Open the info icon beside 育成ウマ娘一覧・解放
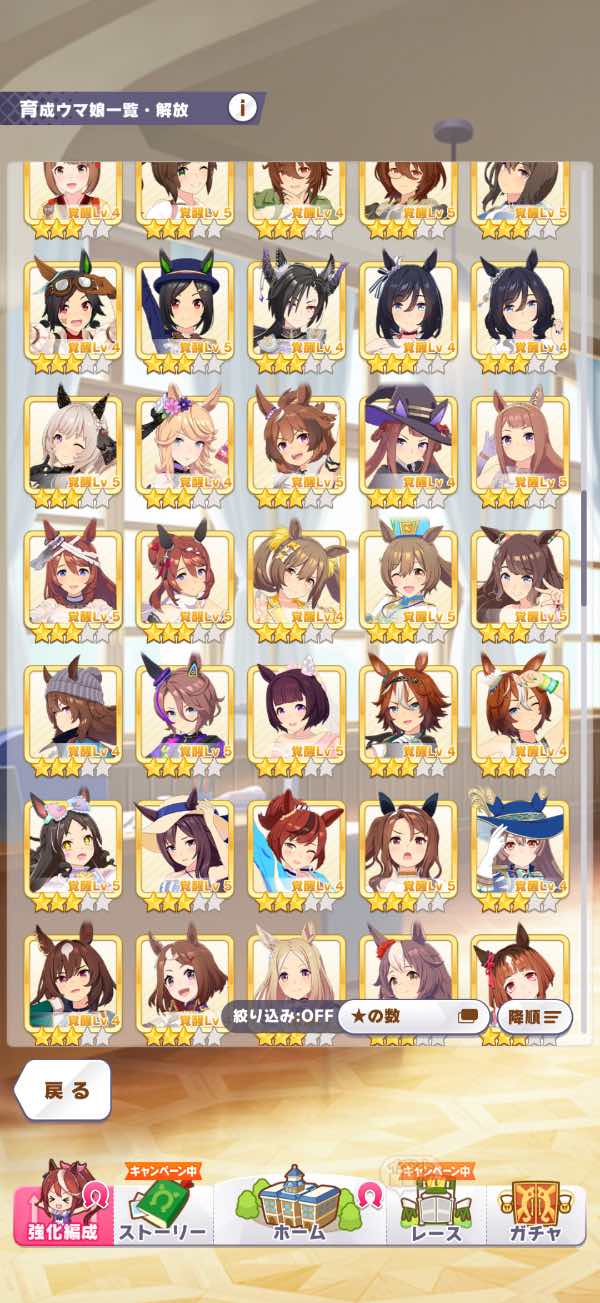This screenshot has height=1303, width=600. pos(242,108)
